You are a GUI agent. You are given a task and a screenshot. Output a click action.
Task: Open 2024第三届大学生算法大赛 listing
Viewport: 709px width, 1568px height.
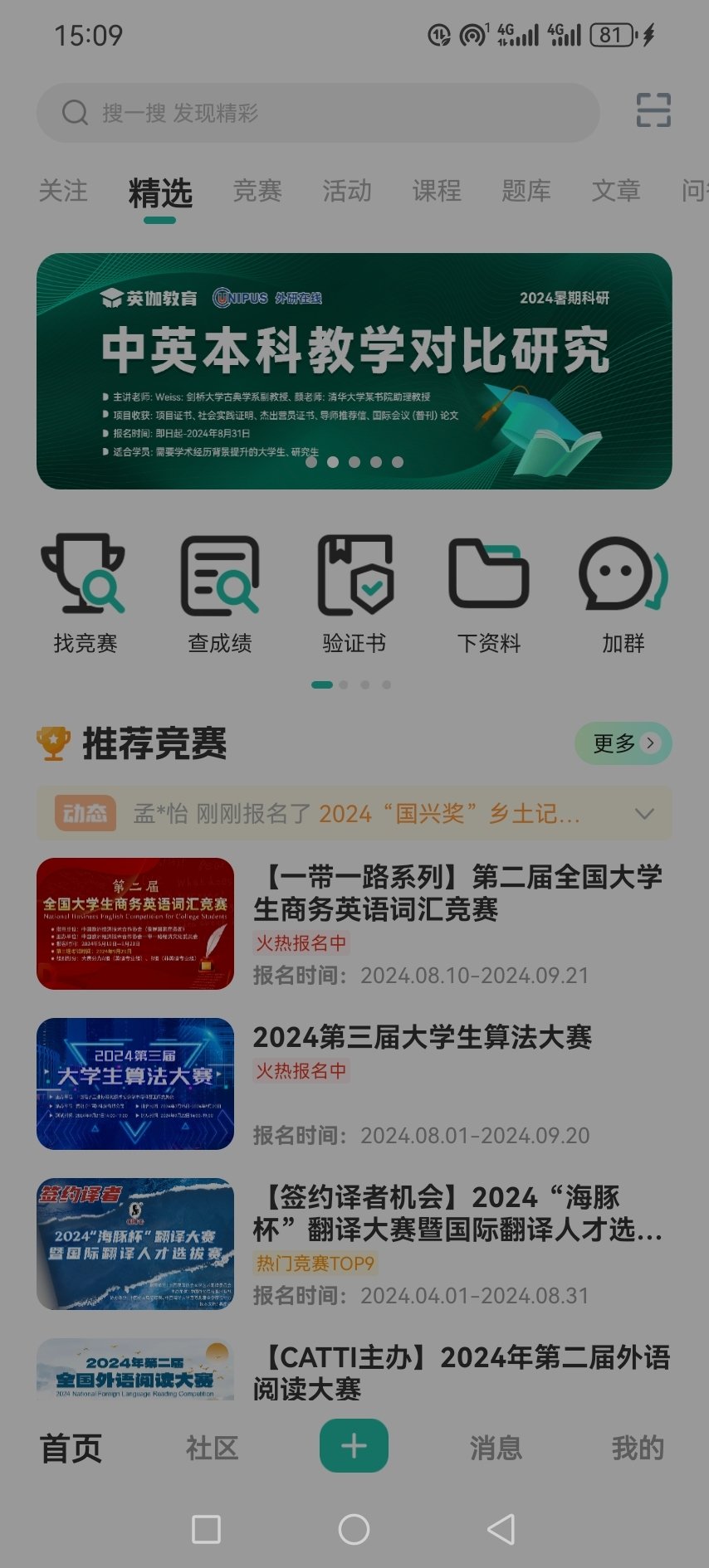click(x=422, y=1037)
